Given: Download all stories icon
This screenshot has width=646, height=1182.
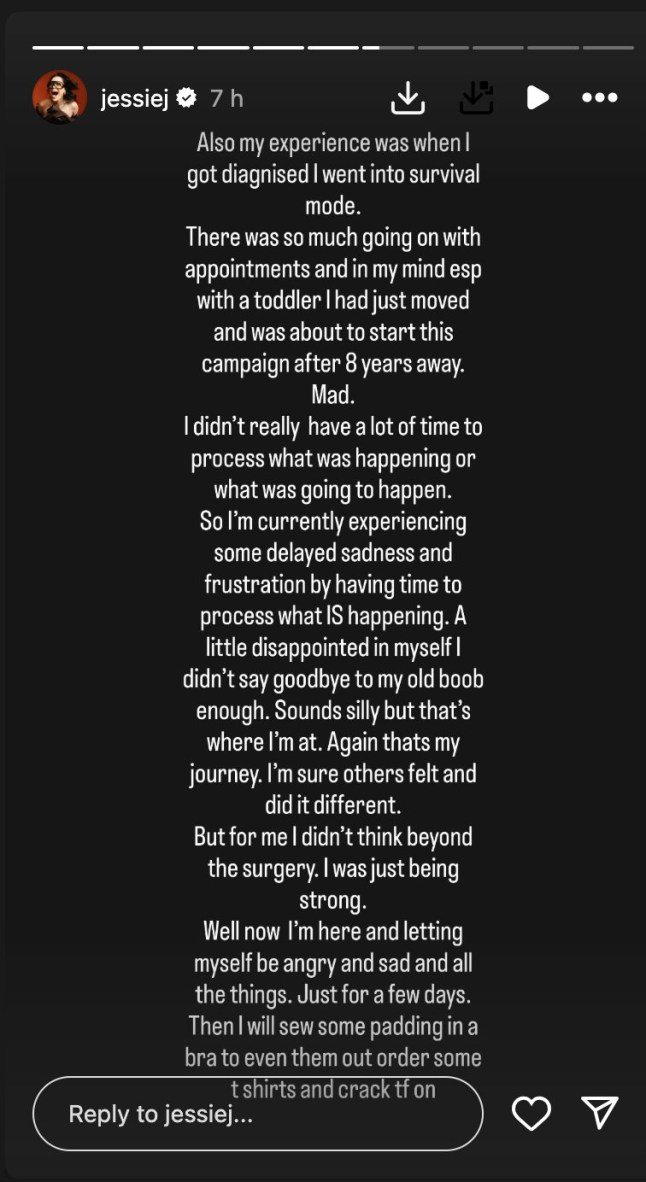Looking at the screenshot, I should pos(476,97).
